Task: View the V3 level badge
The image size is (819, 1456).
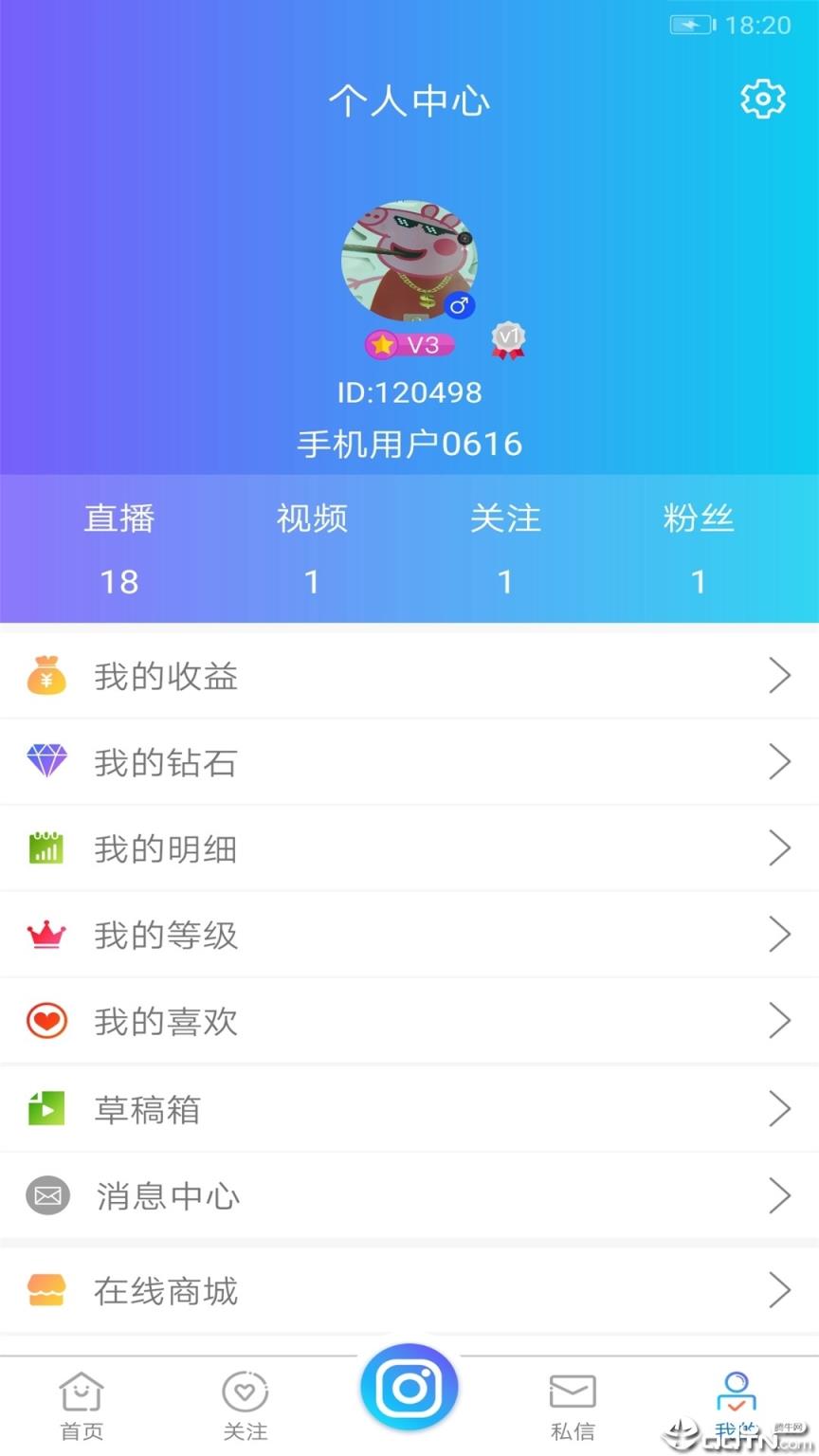Action: pos(408,344)
